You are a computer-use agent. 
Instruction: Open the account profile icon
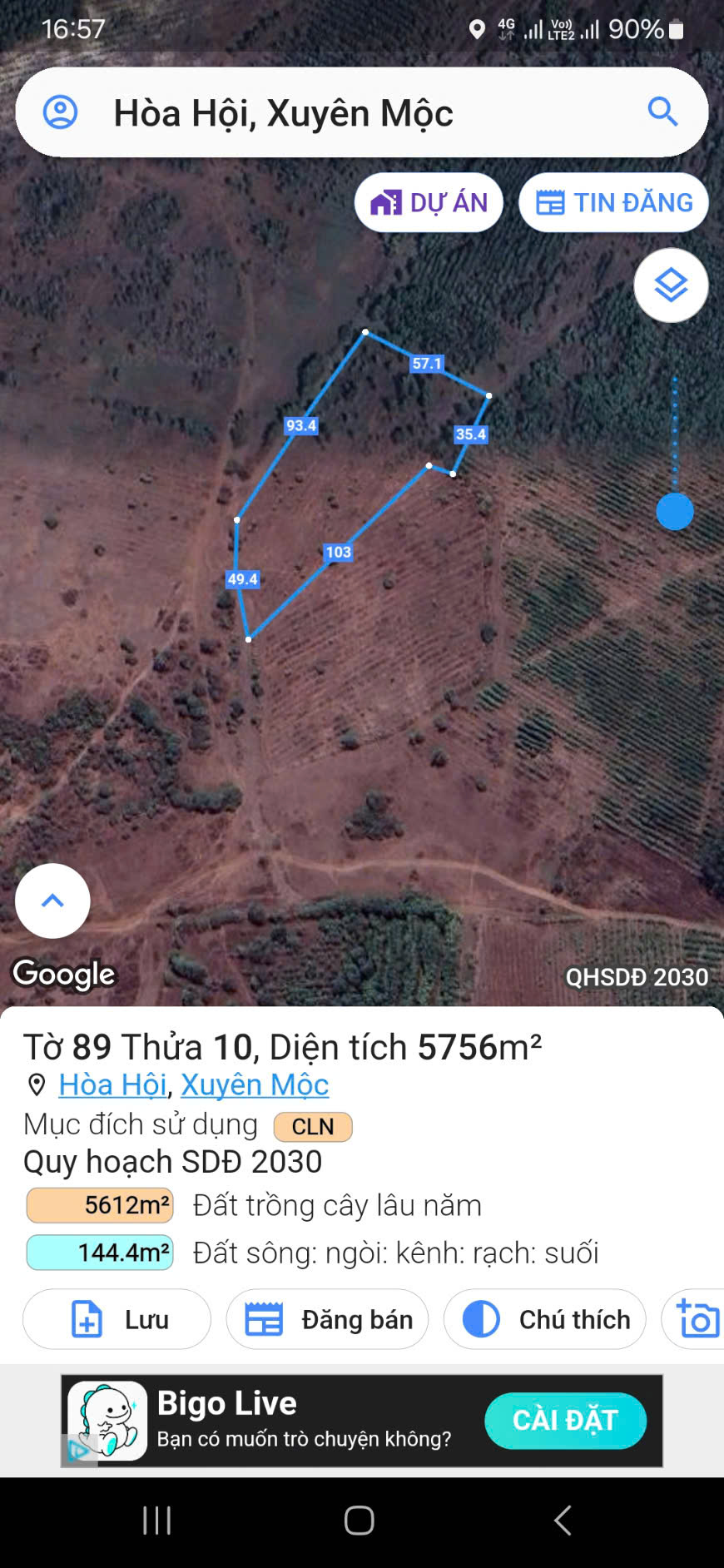(x=60, y=112)
